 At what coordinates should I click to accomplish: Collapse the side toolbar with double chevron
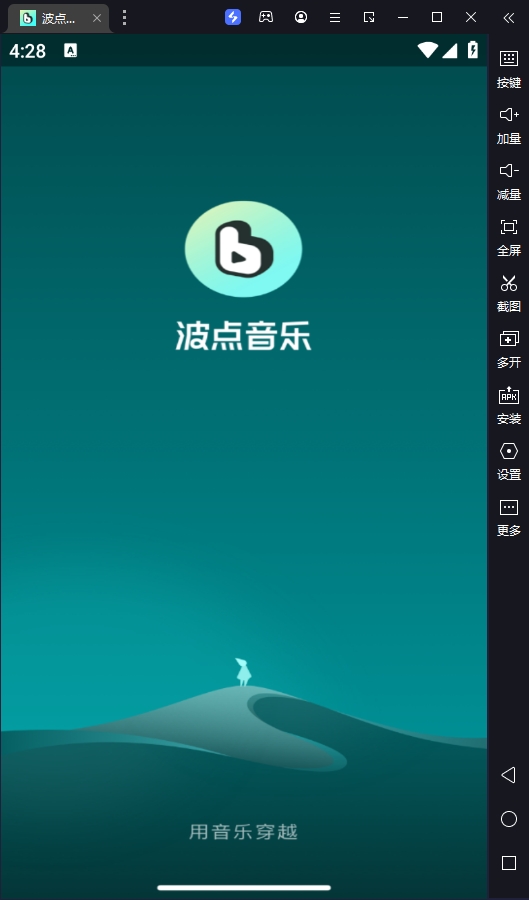pyautogui.click(x=508, y=18)
